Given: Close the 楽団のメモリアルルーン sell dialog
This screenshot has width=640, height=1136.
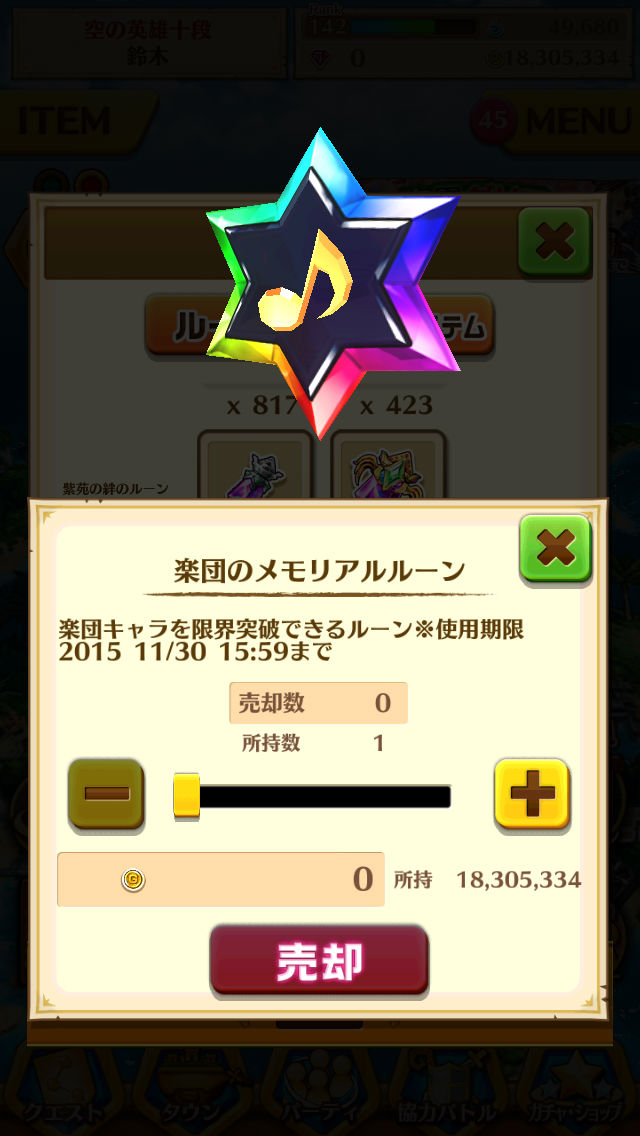Looking at the screenshot, I should click(555, 548).
